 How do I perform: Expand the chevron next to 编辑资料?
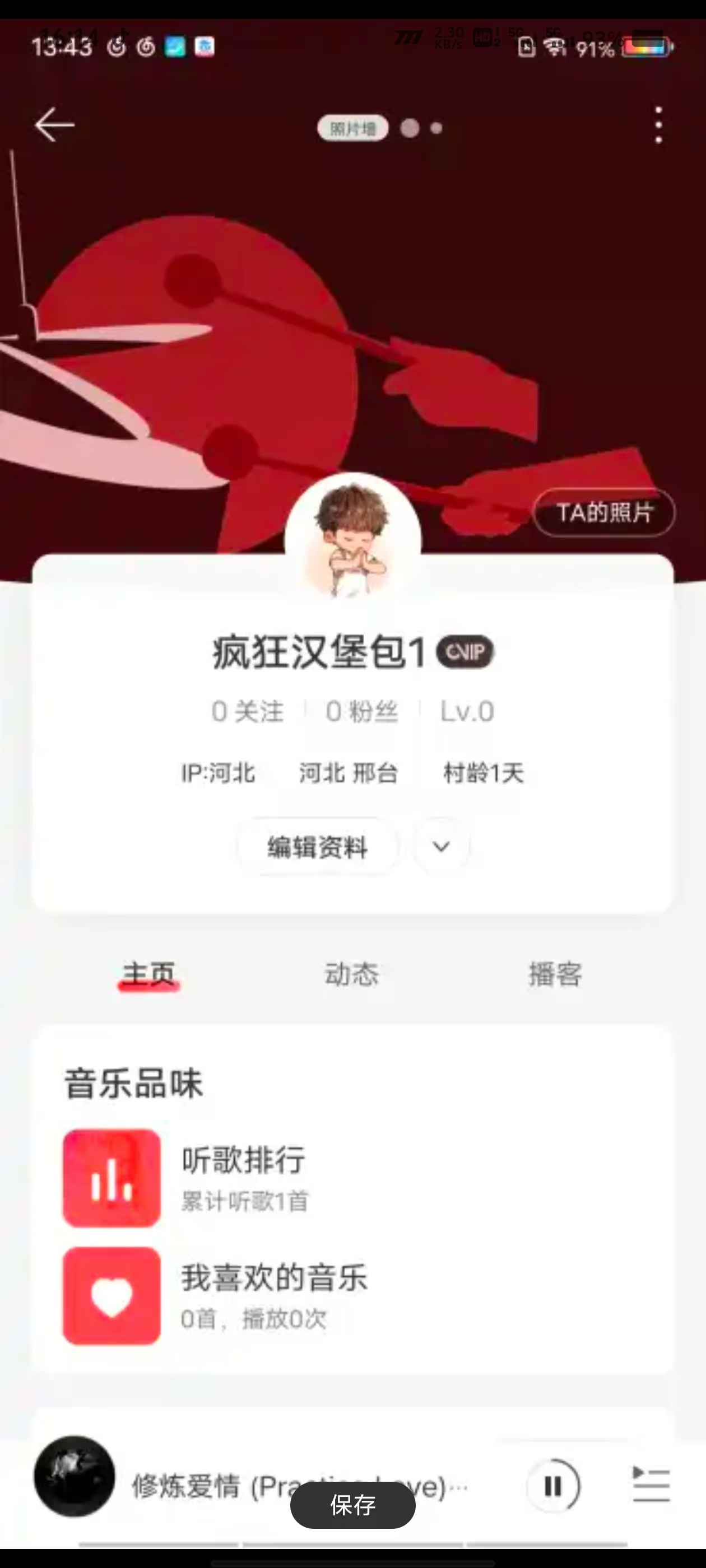pyautogui.click(x=441, y=847)
